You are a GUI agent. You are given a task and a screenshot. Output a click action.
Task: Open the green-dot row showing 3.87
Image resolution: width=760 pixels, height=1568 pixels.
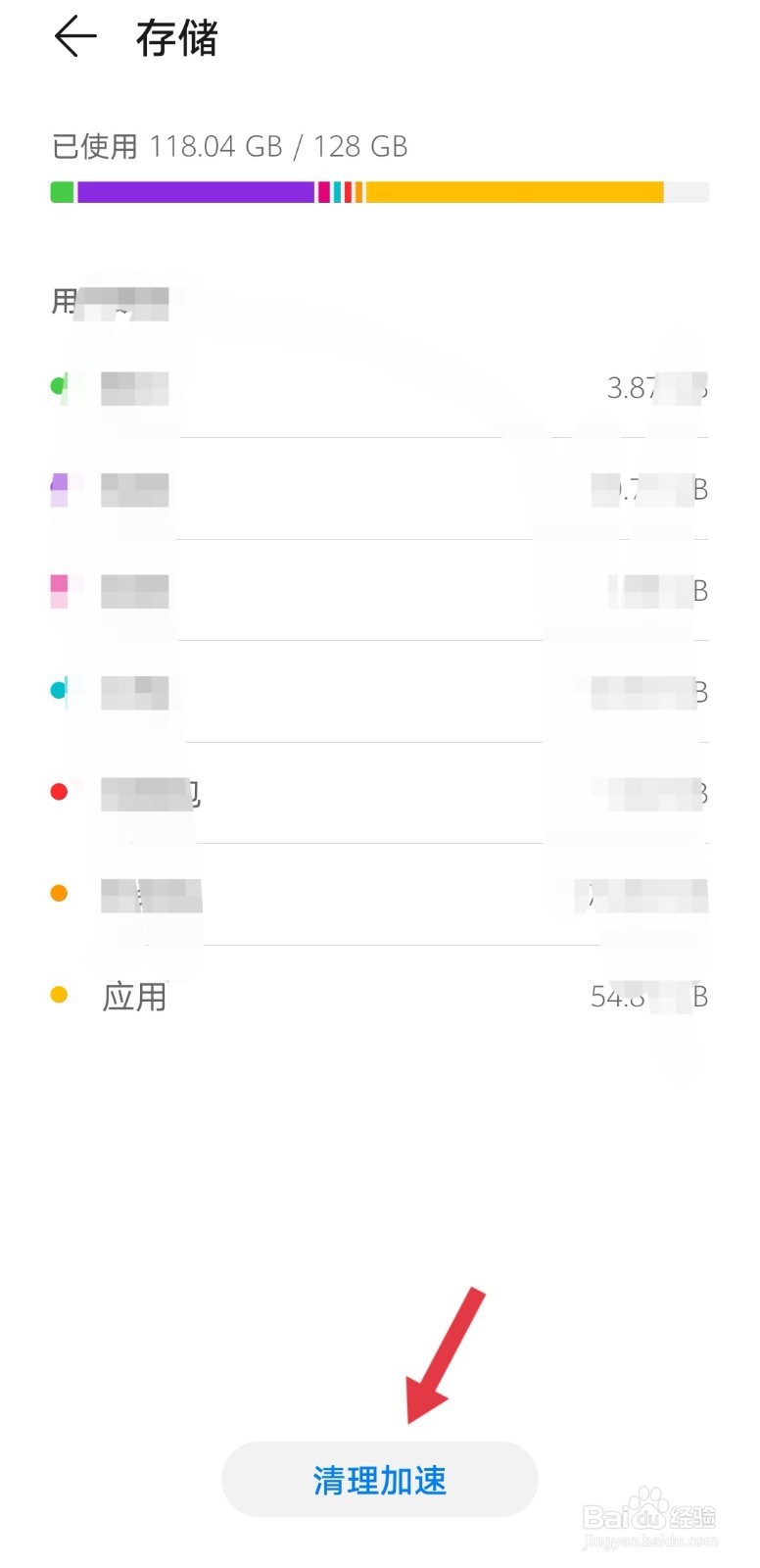(379, 388)
